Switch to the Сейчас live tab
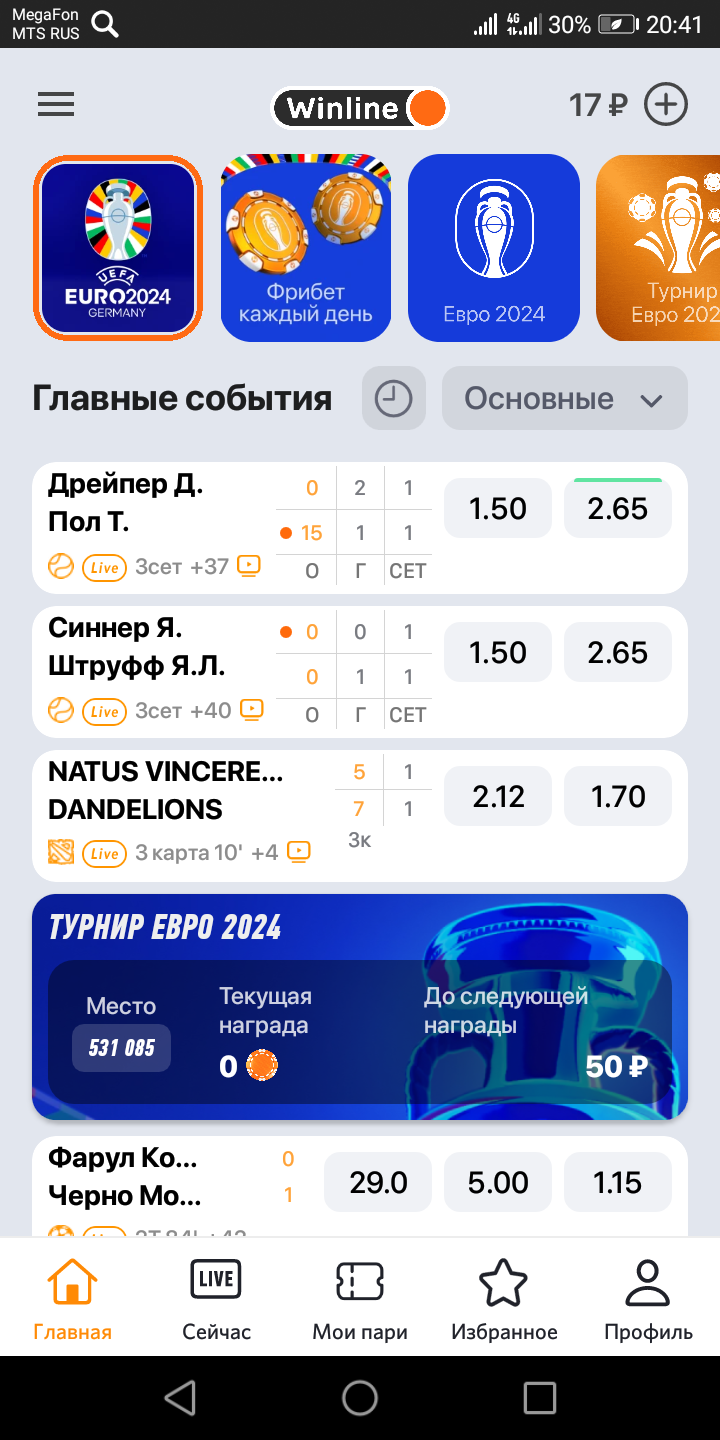 pyautogui.click(x=216, y=1298)
